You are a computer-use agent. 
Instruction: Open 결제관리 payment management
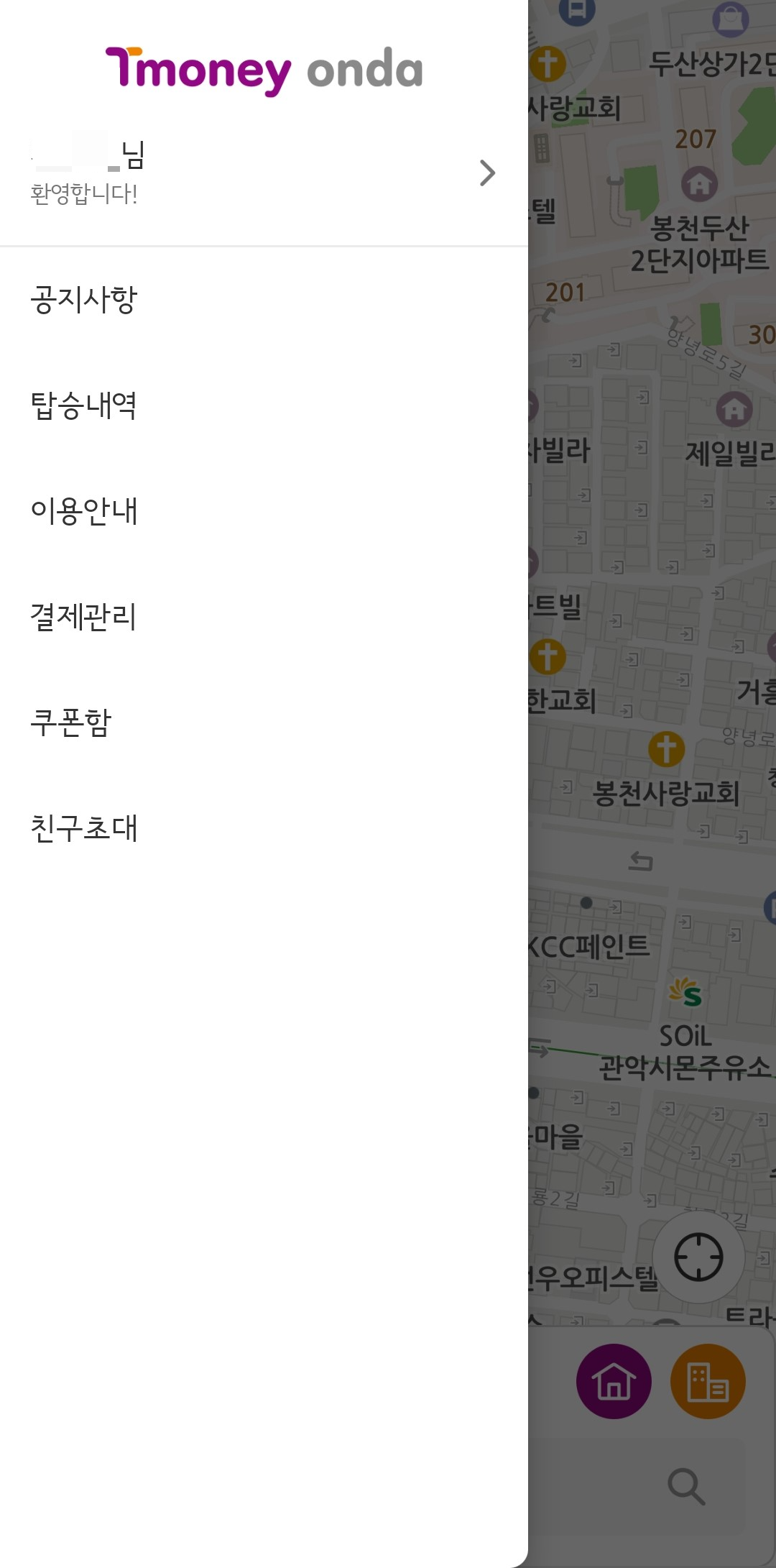(x=86, y=616)
